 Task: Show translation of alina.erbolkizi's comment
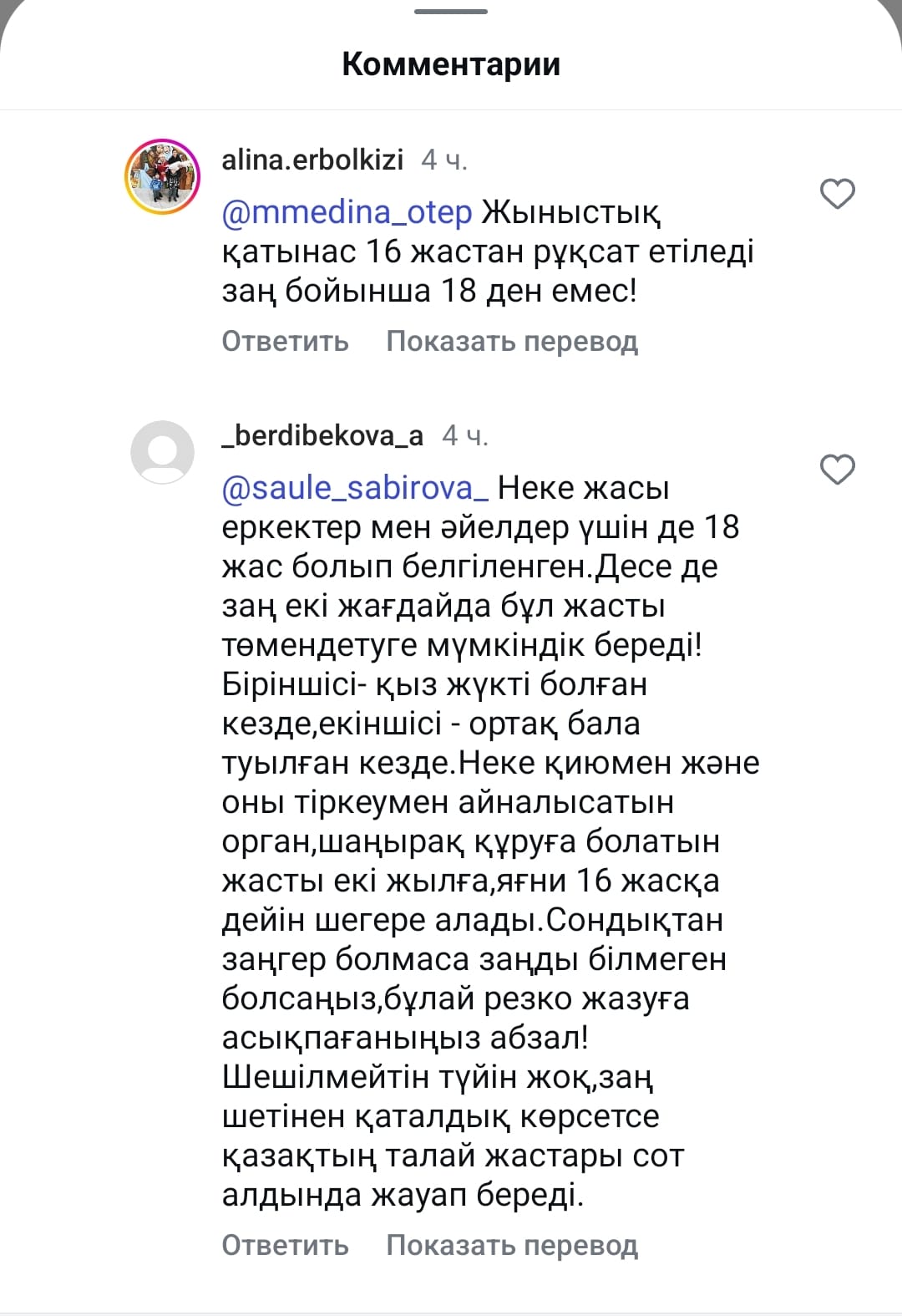511,341
